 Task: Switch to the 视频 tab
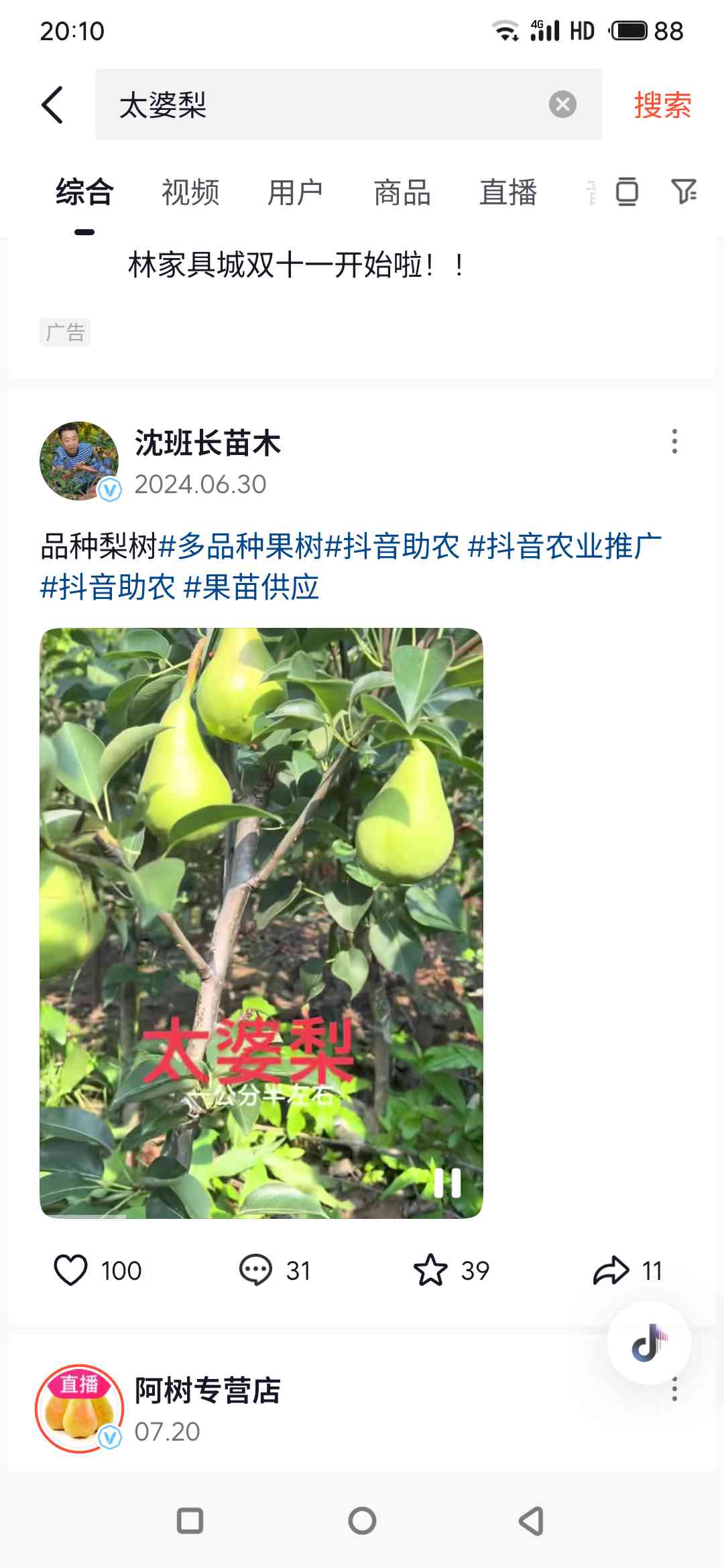tap(190, 193)
